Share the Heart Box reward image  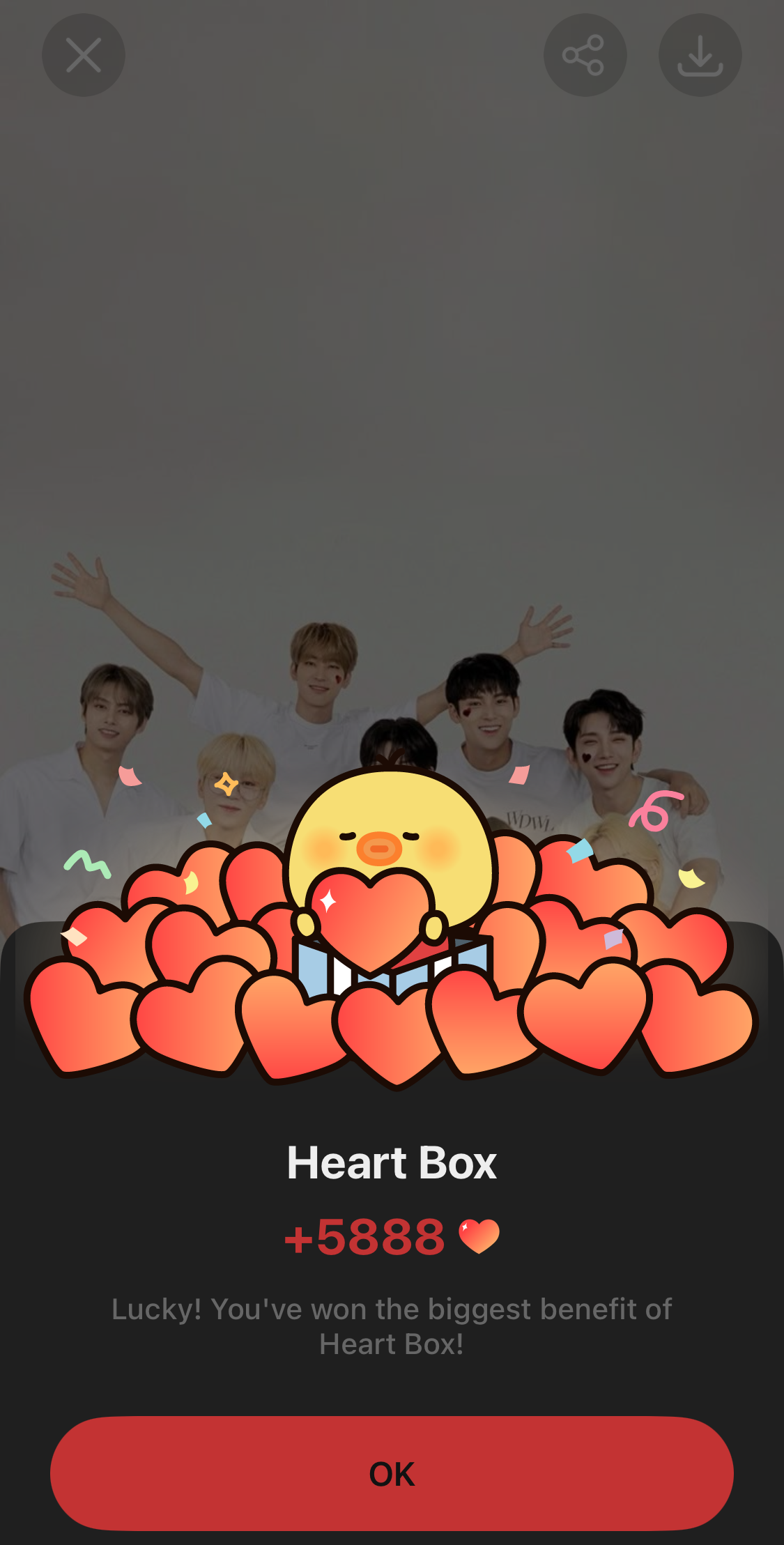585,55
